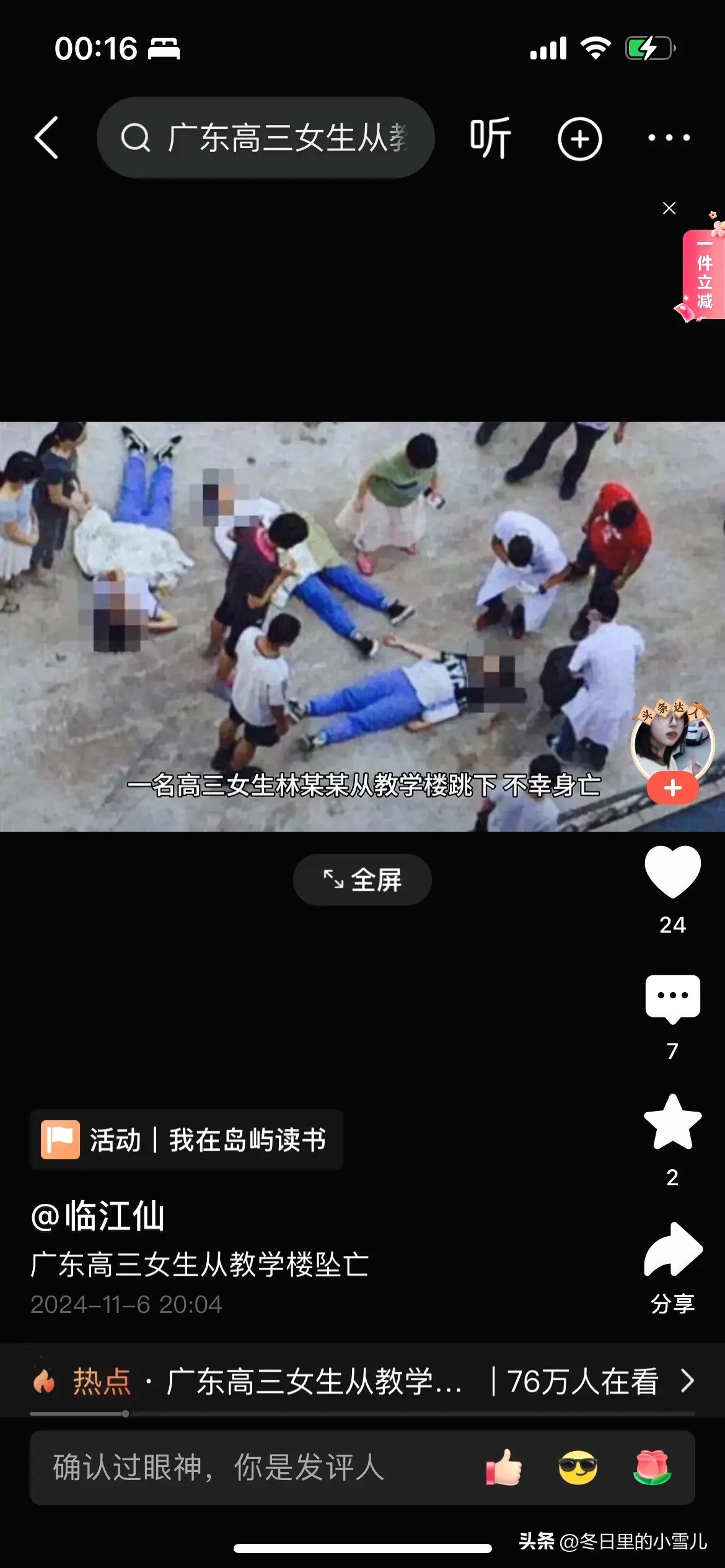Go back using the back arrow

tap(46, 137)
